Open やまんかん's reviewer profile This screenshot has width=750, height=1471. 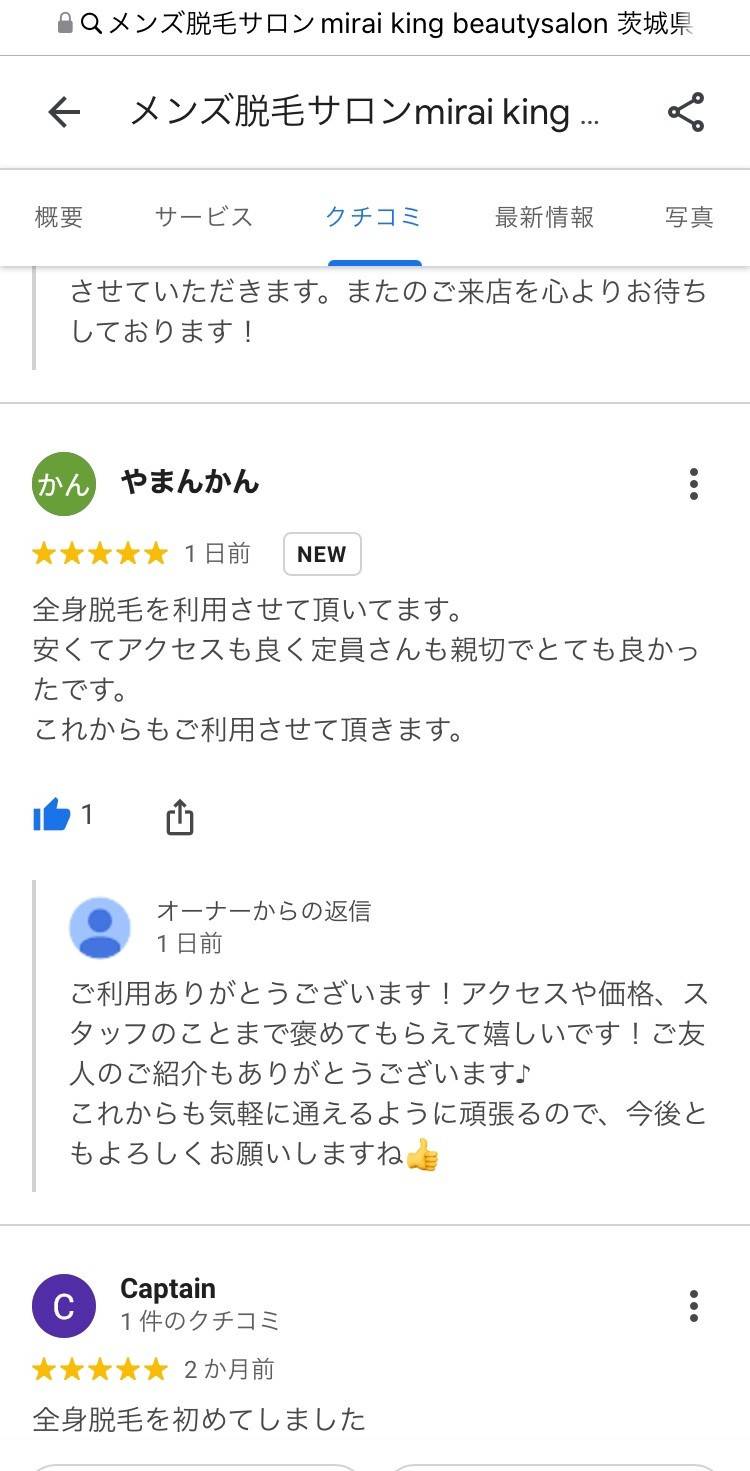(189, 483)
